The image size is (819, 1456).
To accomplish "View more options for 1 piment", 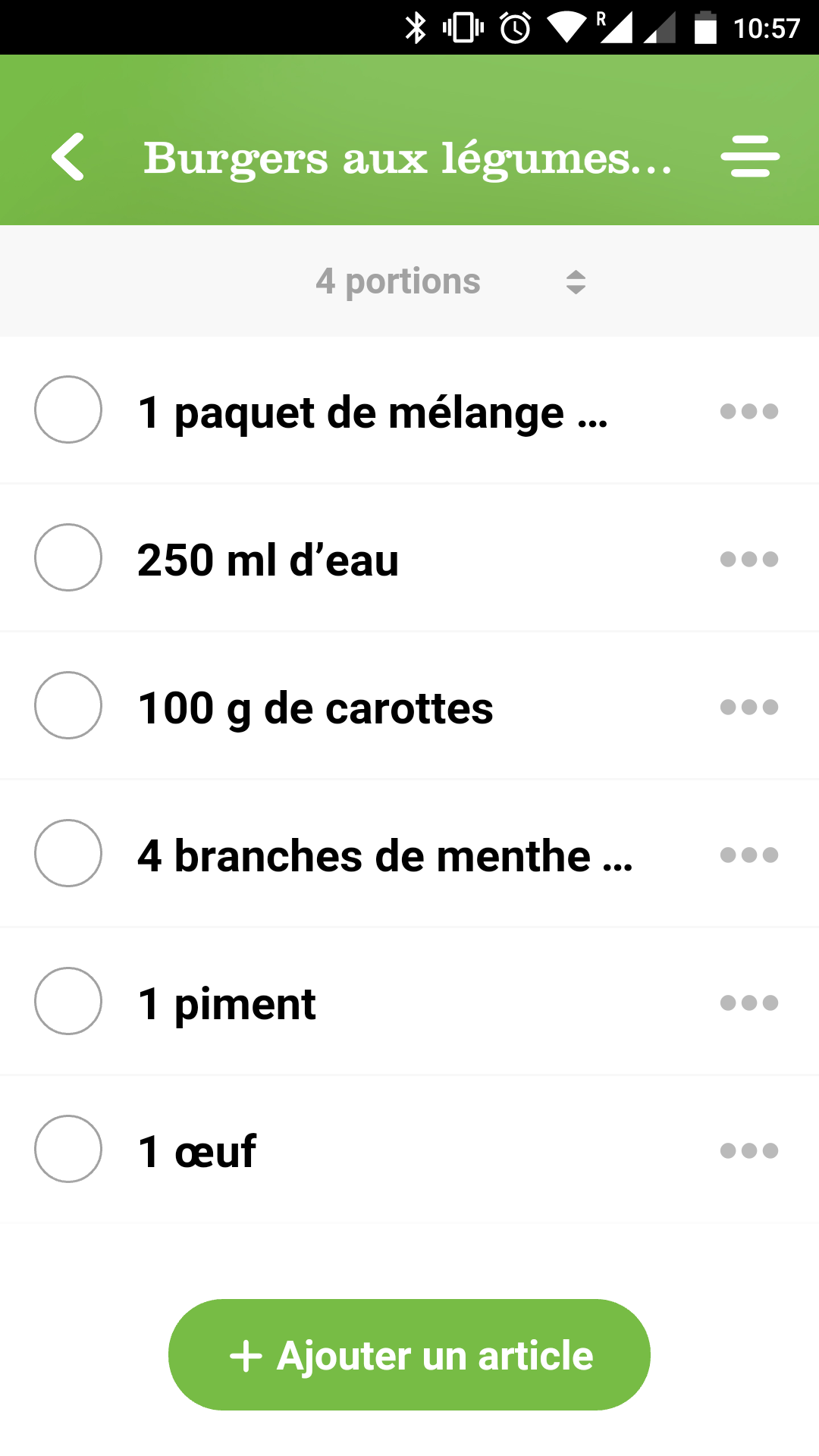I will (x=749, y=1003).
